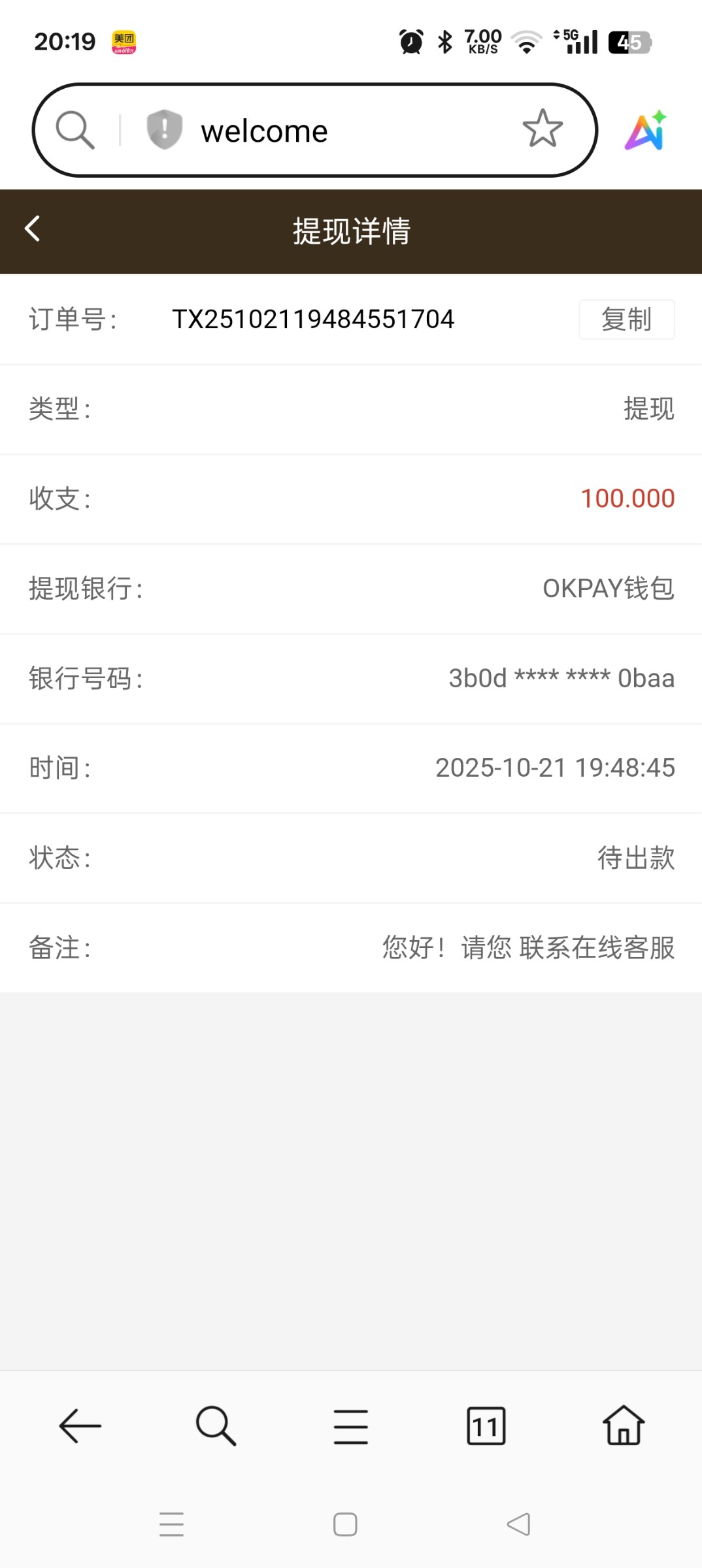Tap the Bluetooth status icon

point(444,41)
